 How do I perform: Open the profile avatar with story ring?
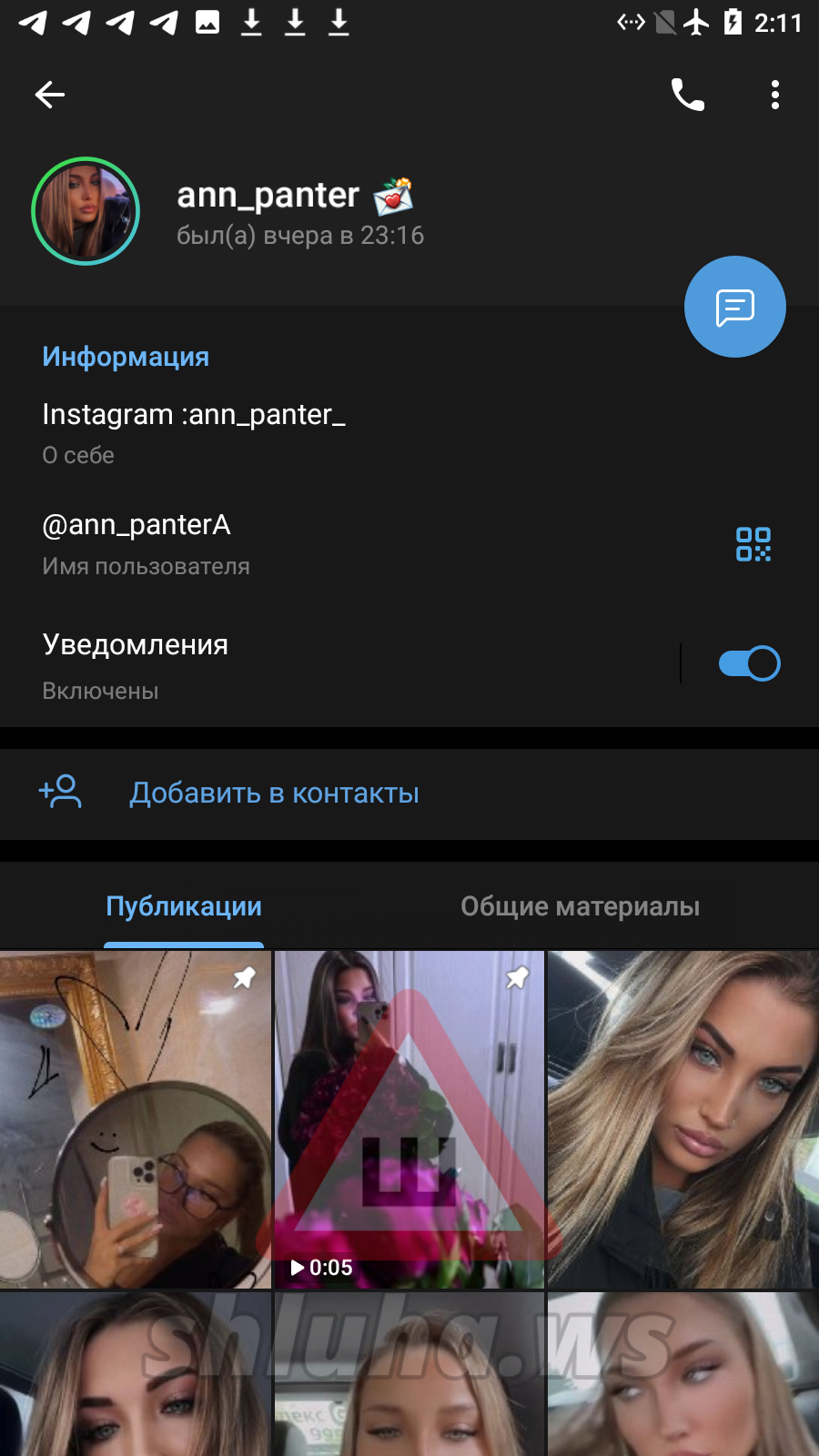coord(86,211)
